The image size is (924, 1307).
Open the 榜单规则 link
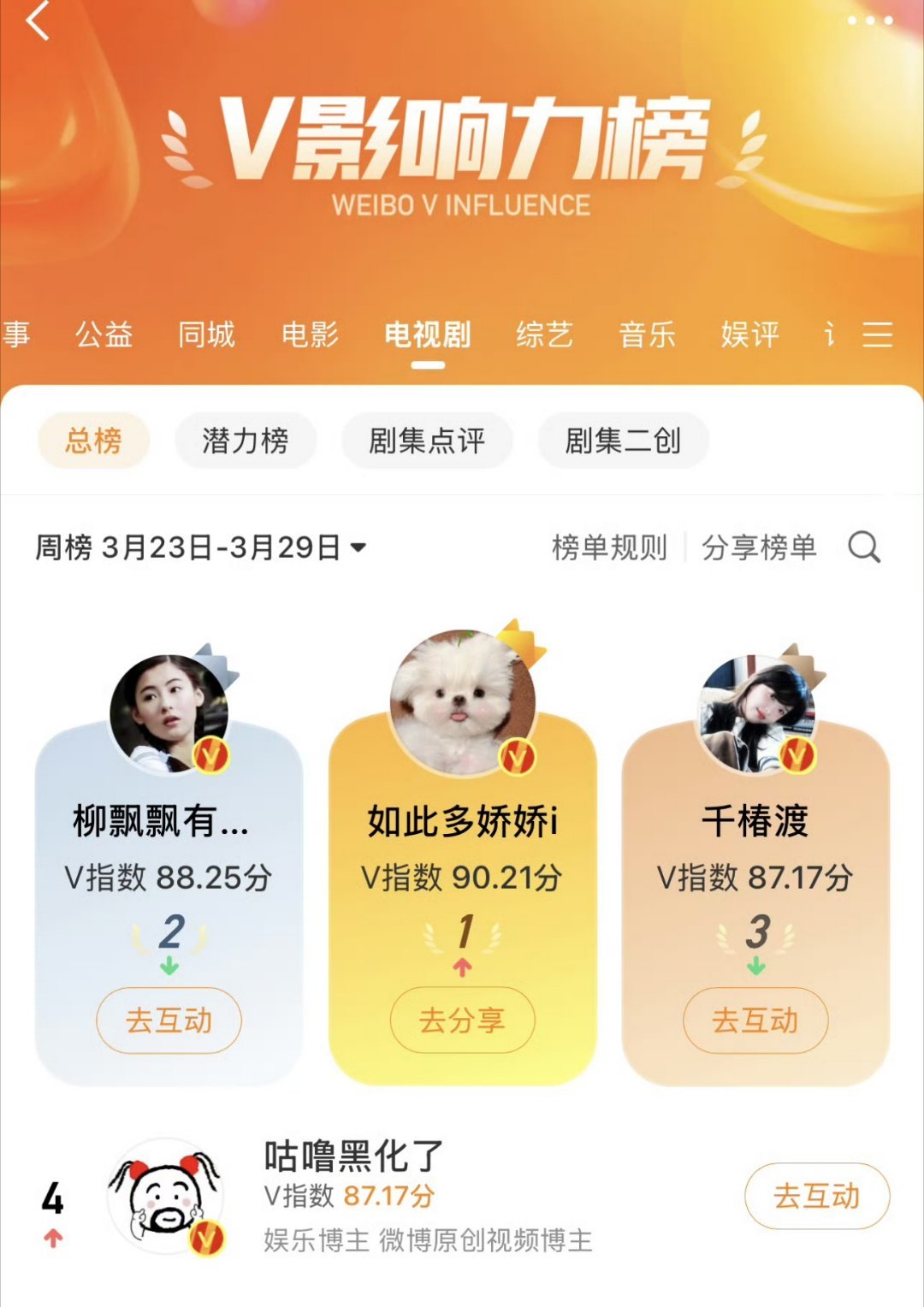(610, 548)
